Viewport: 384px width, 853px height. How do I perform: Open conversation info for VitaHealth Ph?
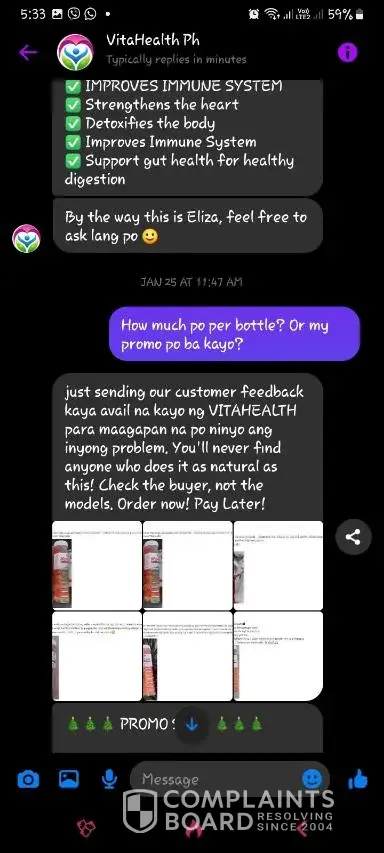pos(348,52)
